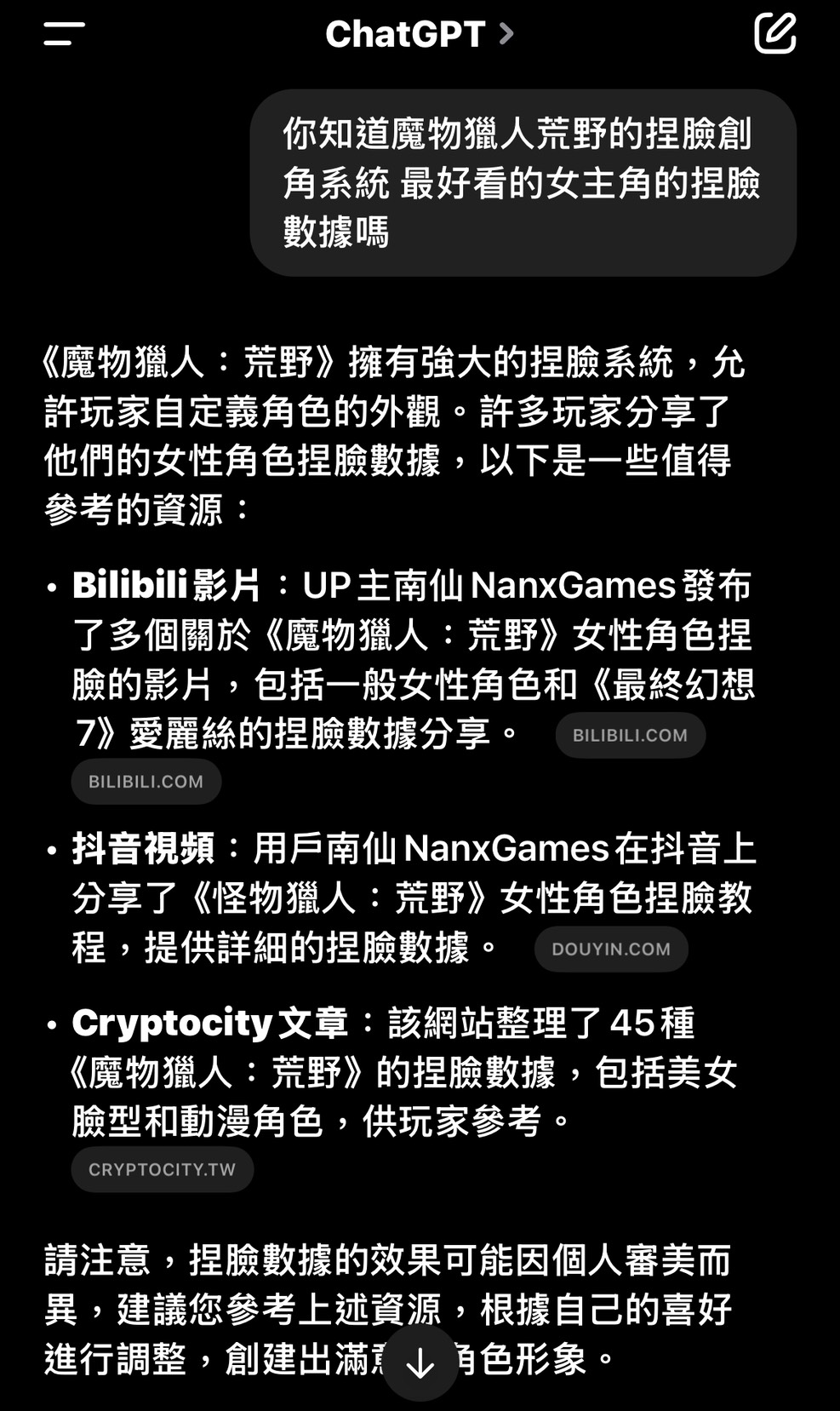The image size is (840, 1411).
Task: Open the DOUYIN.COM source chip
Action: pos(610,949)
